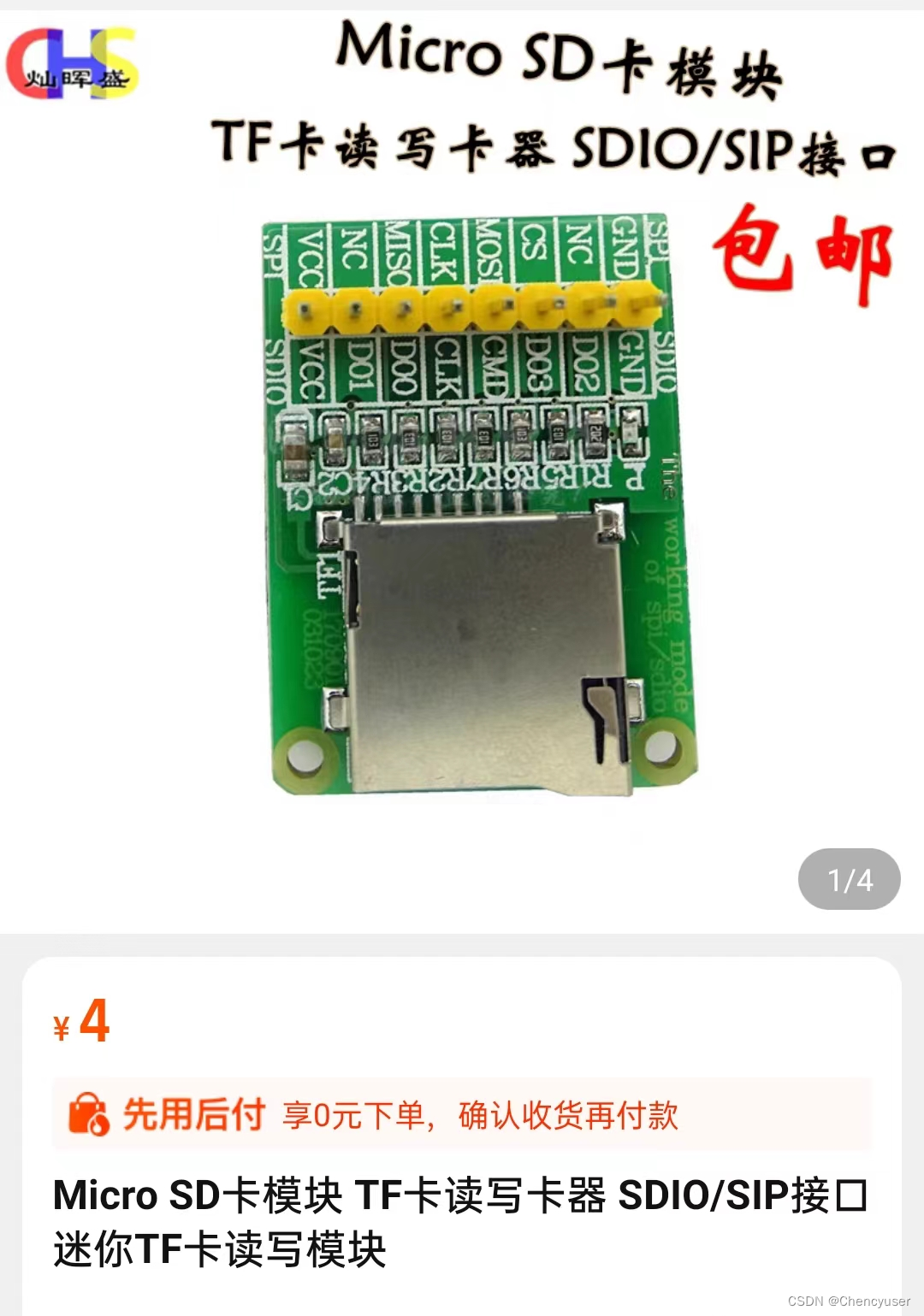Screen dimensions: 924x1316
Task: Click the orange pay-later banner
Action: [462, 1114]
